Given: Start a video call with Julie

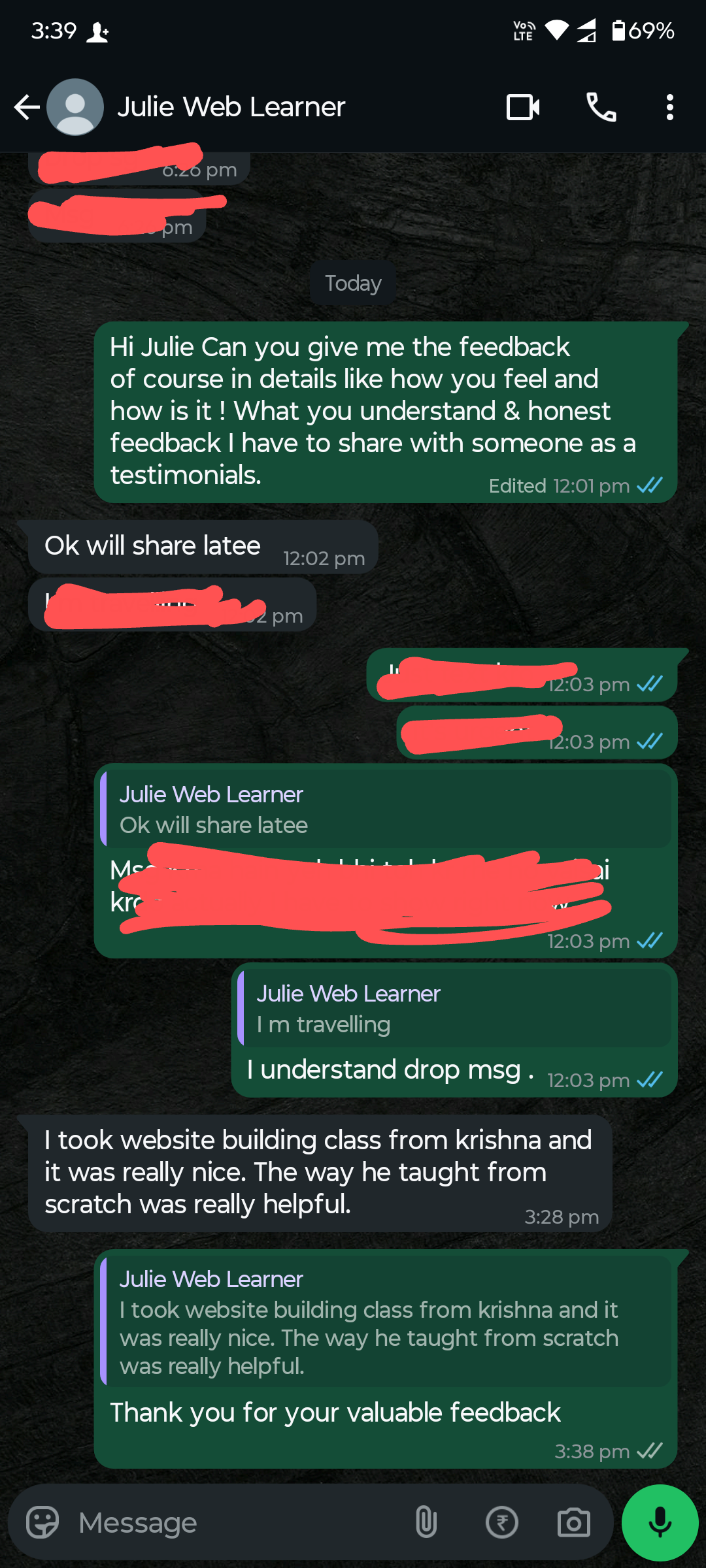Looking at the screenshot, I should [523, 107].
